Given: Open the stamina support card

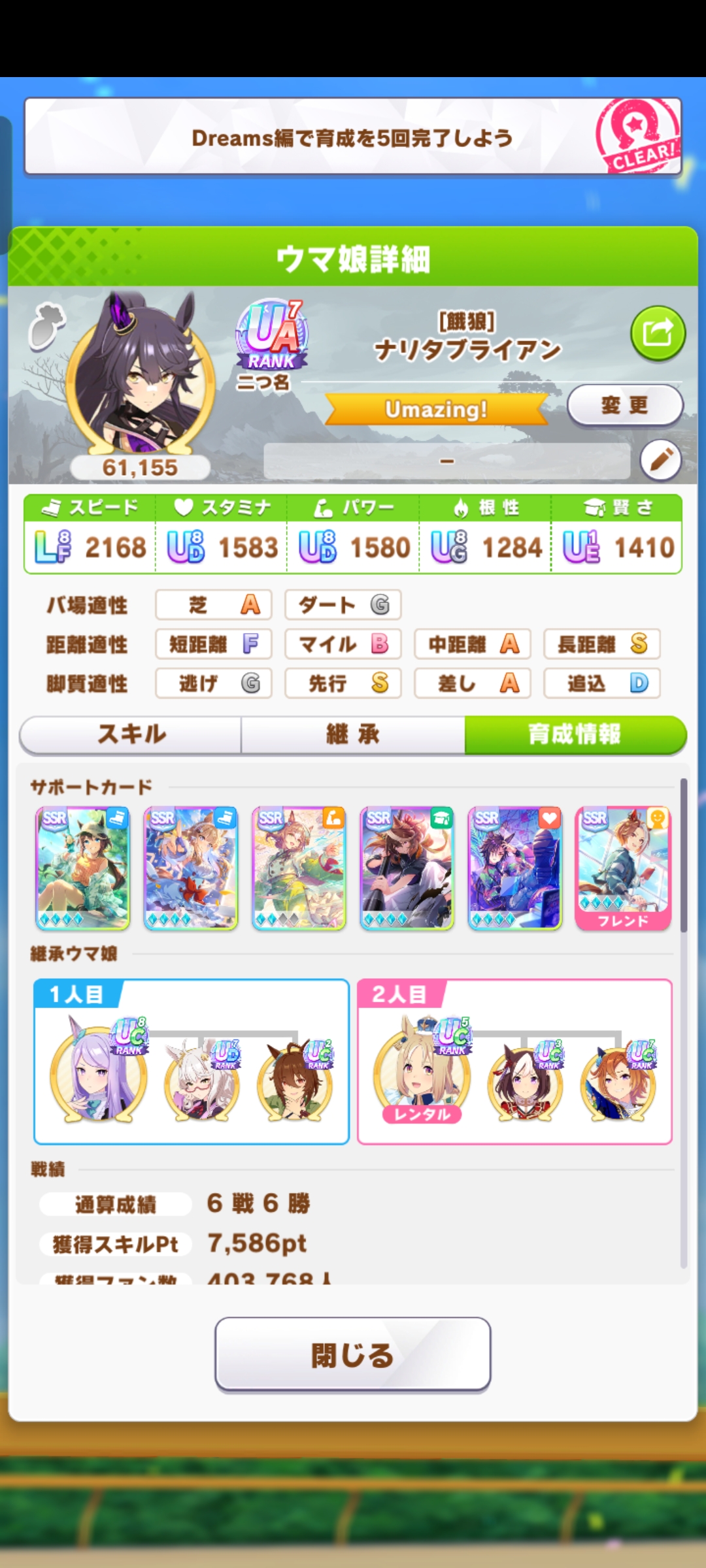Looking at the screenshot, I should [514, 868].
